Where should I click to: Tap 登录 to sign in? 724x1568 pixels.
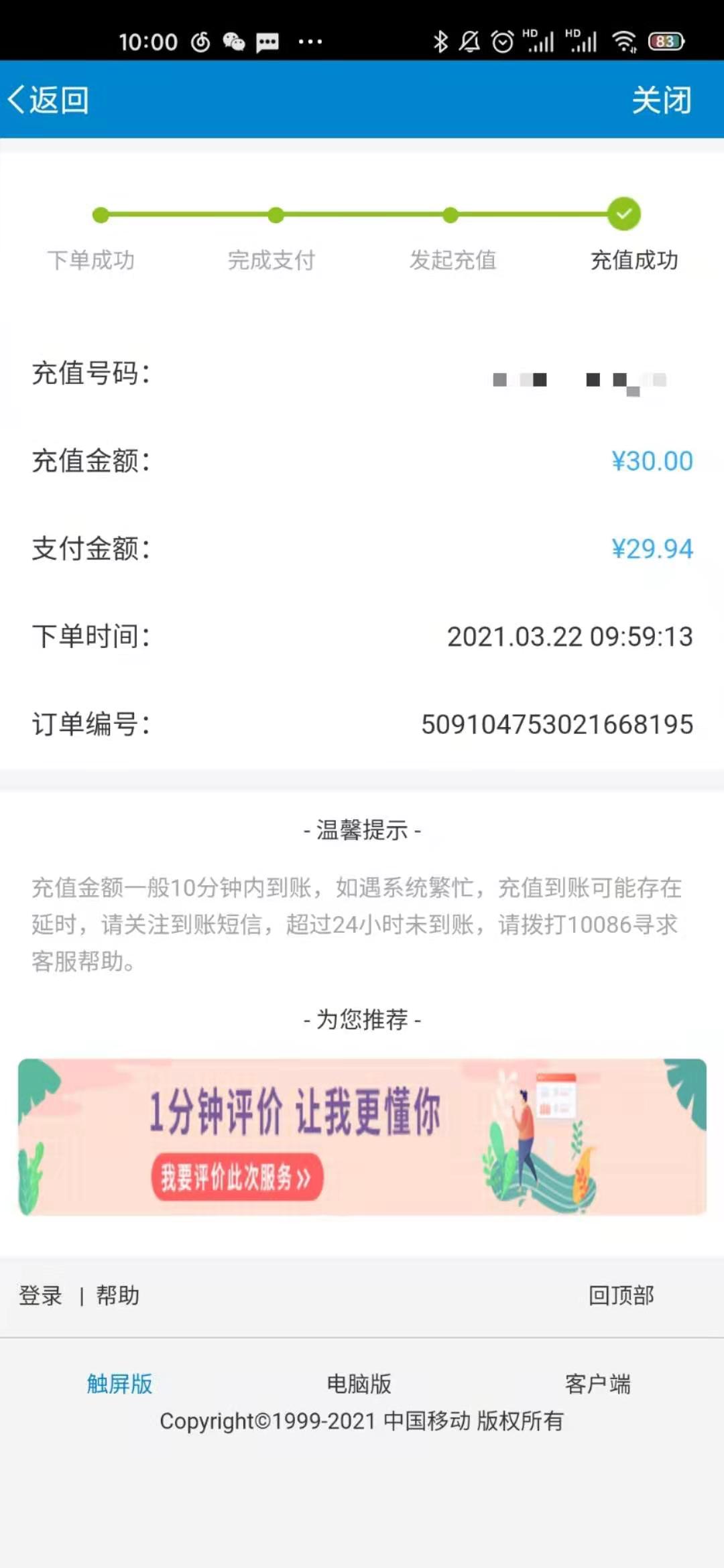40,1296
